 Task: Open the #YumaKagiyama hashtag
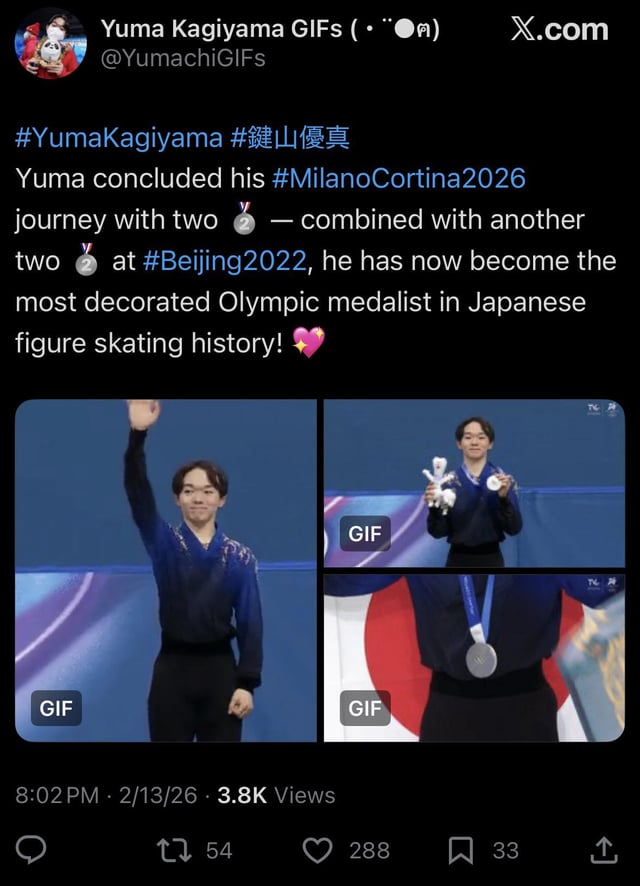[119, 138]
